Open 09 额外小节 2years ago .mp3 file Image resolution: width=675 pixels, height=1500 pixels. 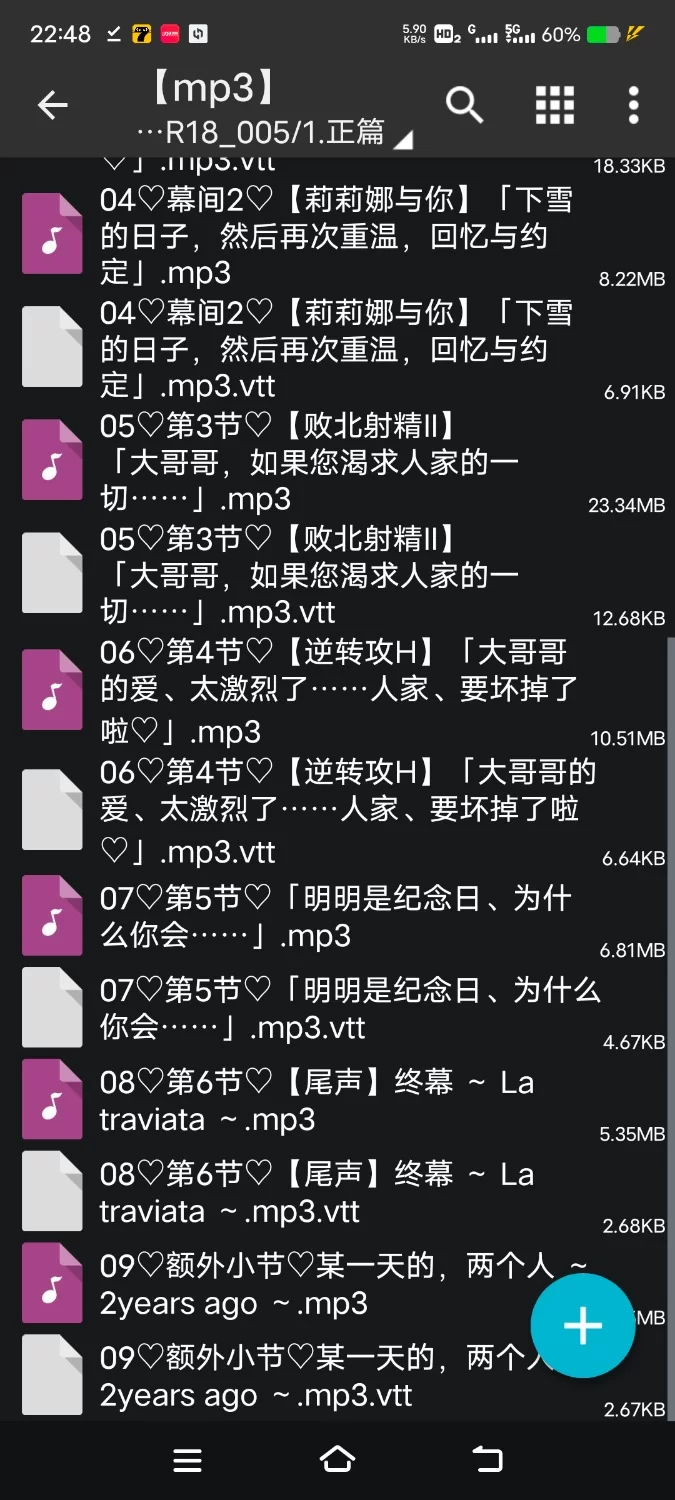(300, 1284)
